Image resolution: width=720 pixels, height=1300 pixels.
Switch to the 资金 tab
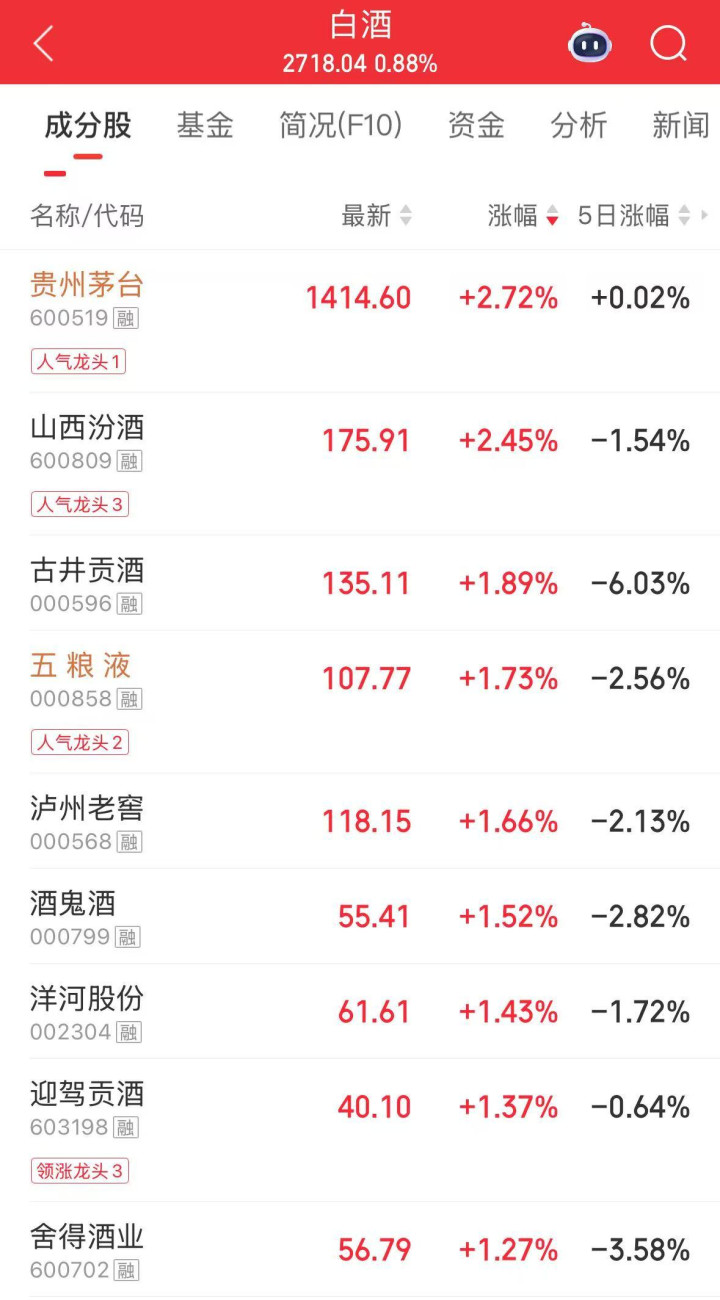476,126
